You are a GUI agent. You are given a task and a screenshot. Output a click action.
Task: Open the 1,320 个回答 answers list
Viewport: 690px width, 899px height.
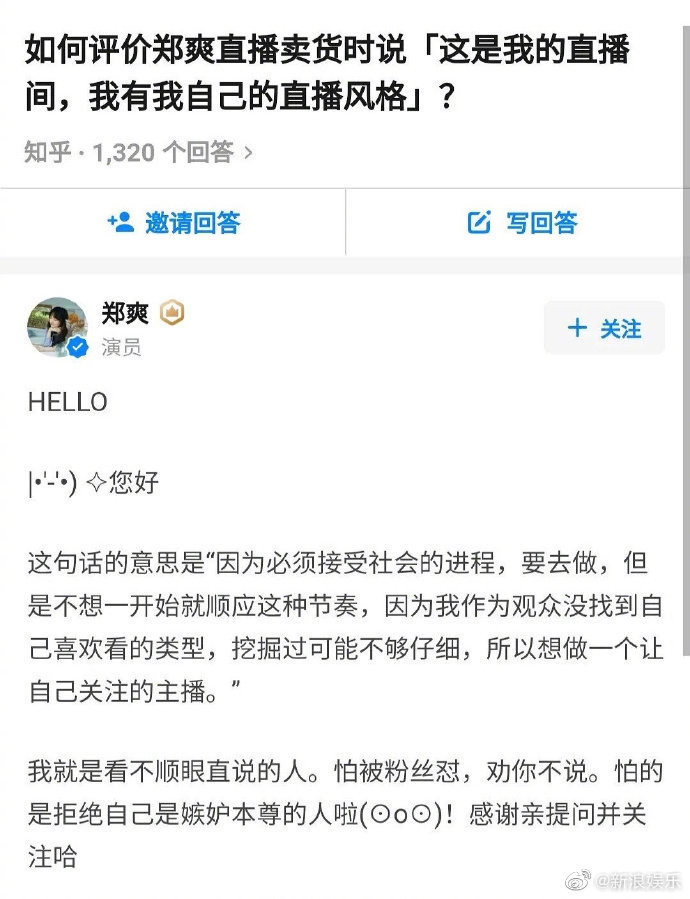tap(170, 152)
